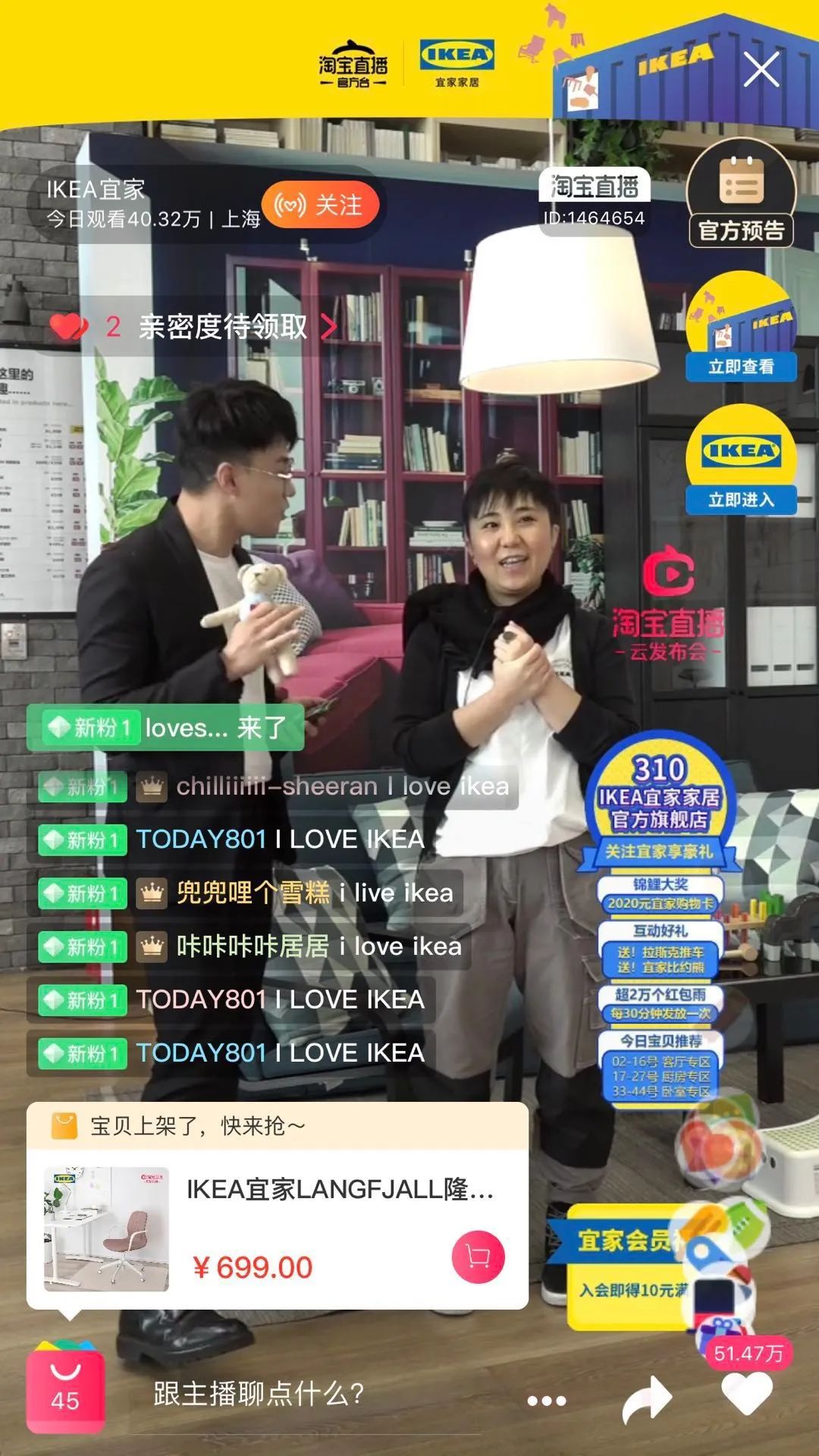Add the ¥699.00 chair to cart
Screen dimensions: 819x1456
[x=478, y=1257]
